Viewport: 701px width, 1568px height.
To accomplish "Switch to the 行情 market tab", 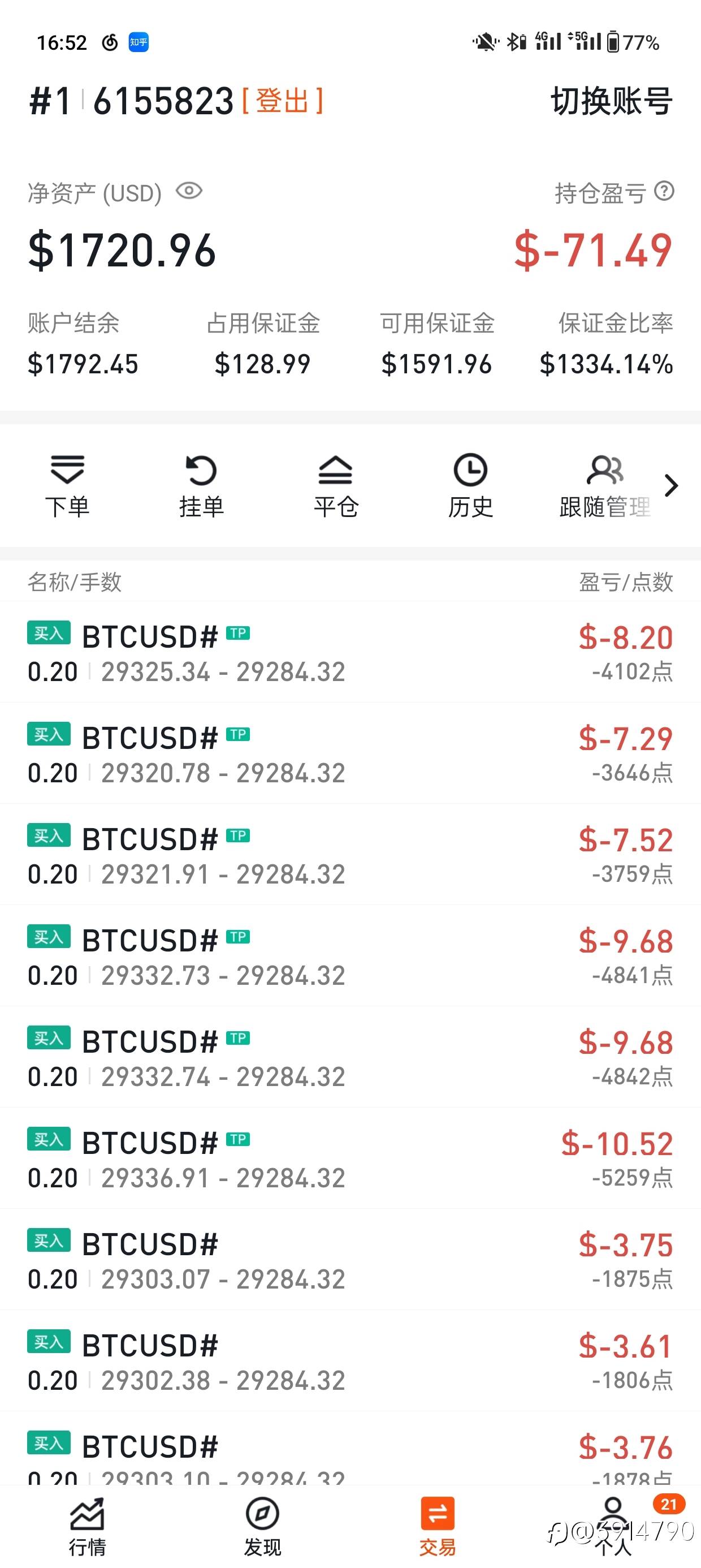I will [x=87, y=1527].
